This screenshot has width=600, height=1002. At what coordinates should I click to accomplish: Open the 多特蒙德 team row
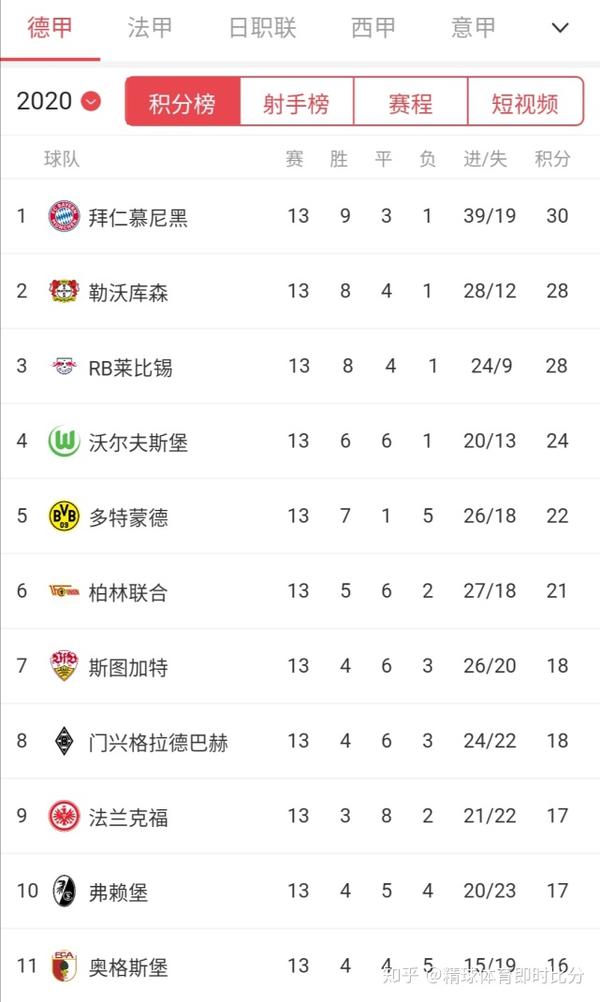point(300,516)
